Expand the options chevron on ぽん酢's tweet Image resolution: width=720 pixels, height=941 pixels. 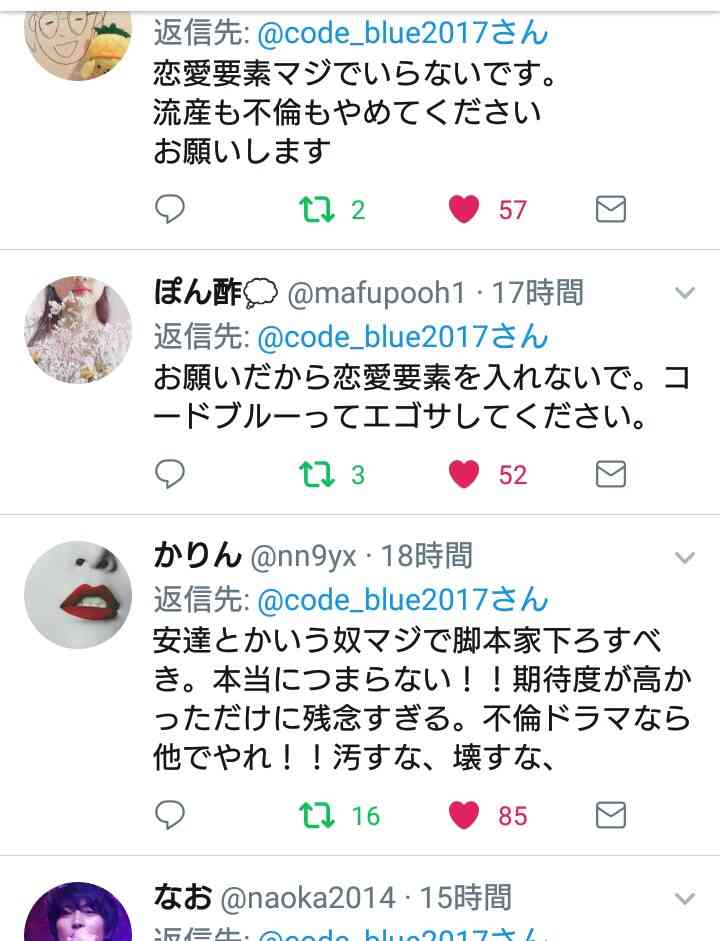coord(685,293)
